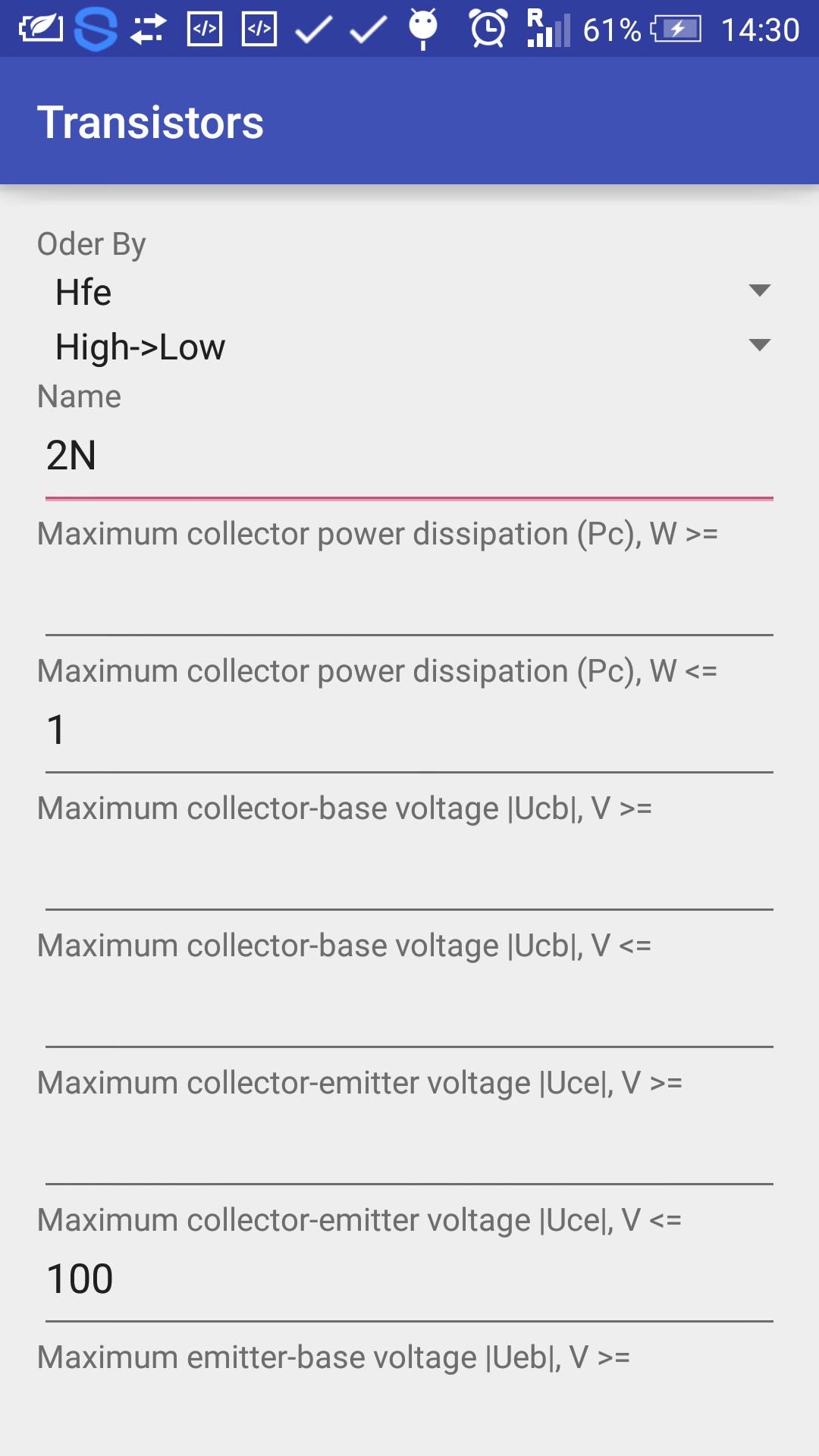
Task: Focus the Pc W >= power dissipation field
Action: tap(409, 594)
